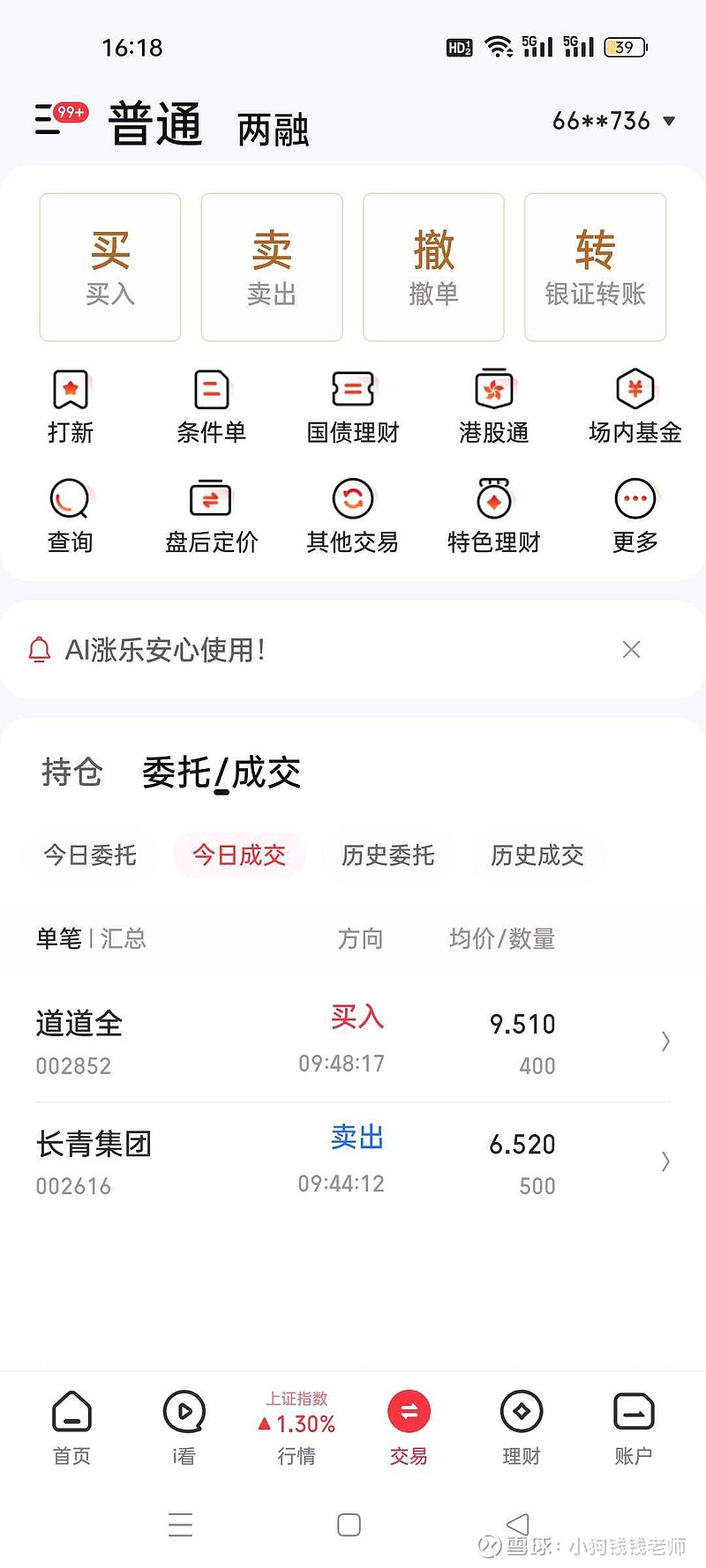Open the 道道全 trade record
The image size is (706, 1568).
tap(353, 1041)
